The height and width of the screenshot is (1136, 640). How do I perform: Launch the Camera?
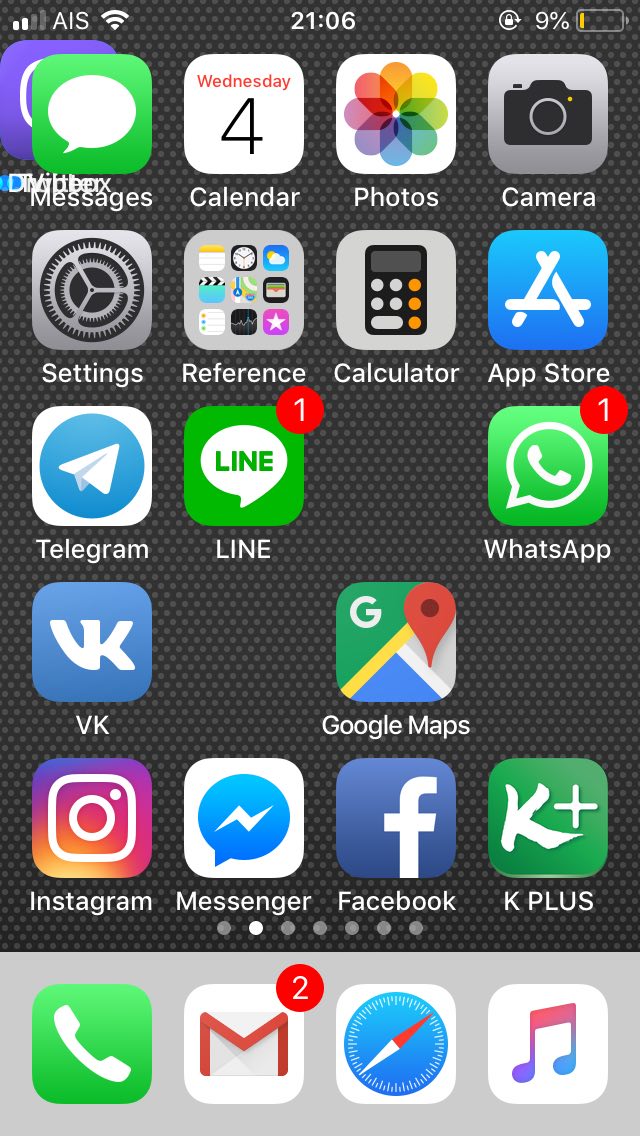tap(548, 114)
